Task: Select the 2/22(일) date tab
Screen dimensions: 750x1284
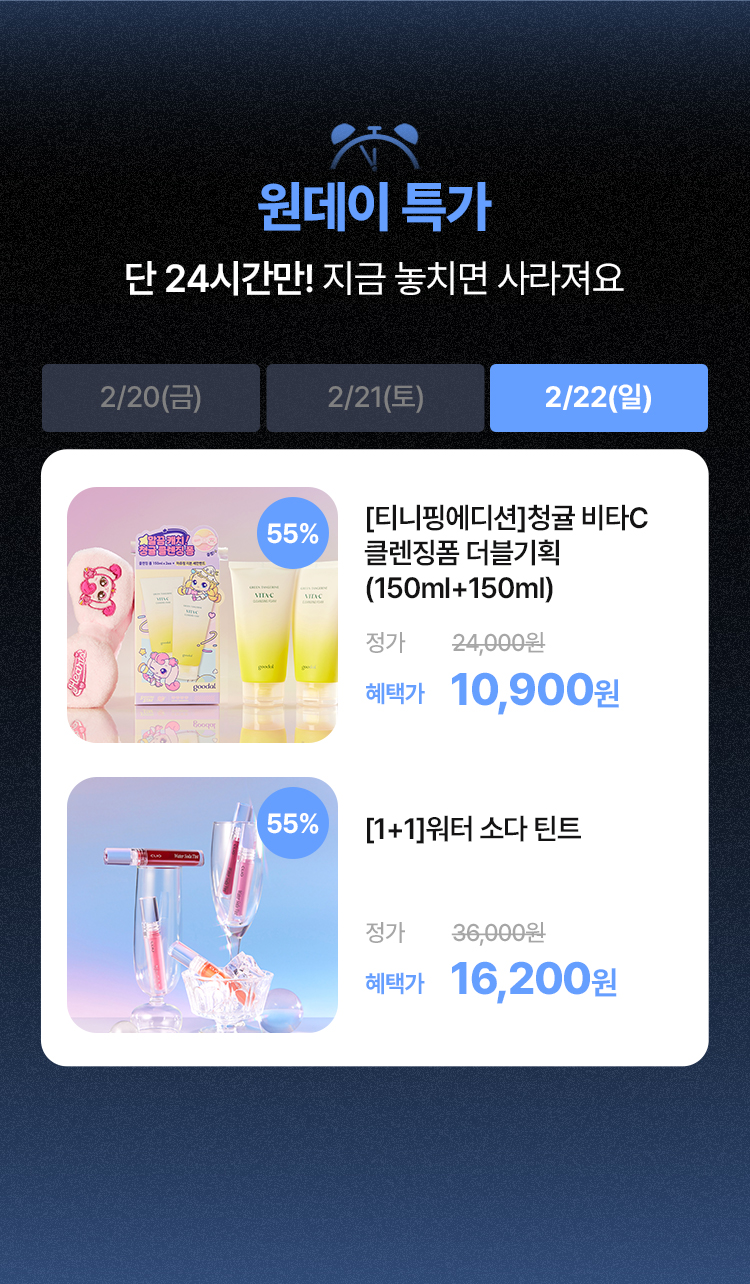Action: (x=598, y=398)
